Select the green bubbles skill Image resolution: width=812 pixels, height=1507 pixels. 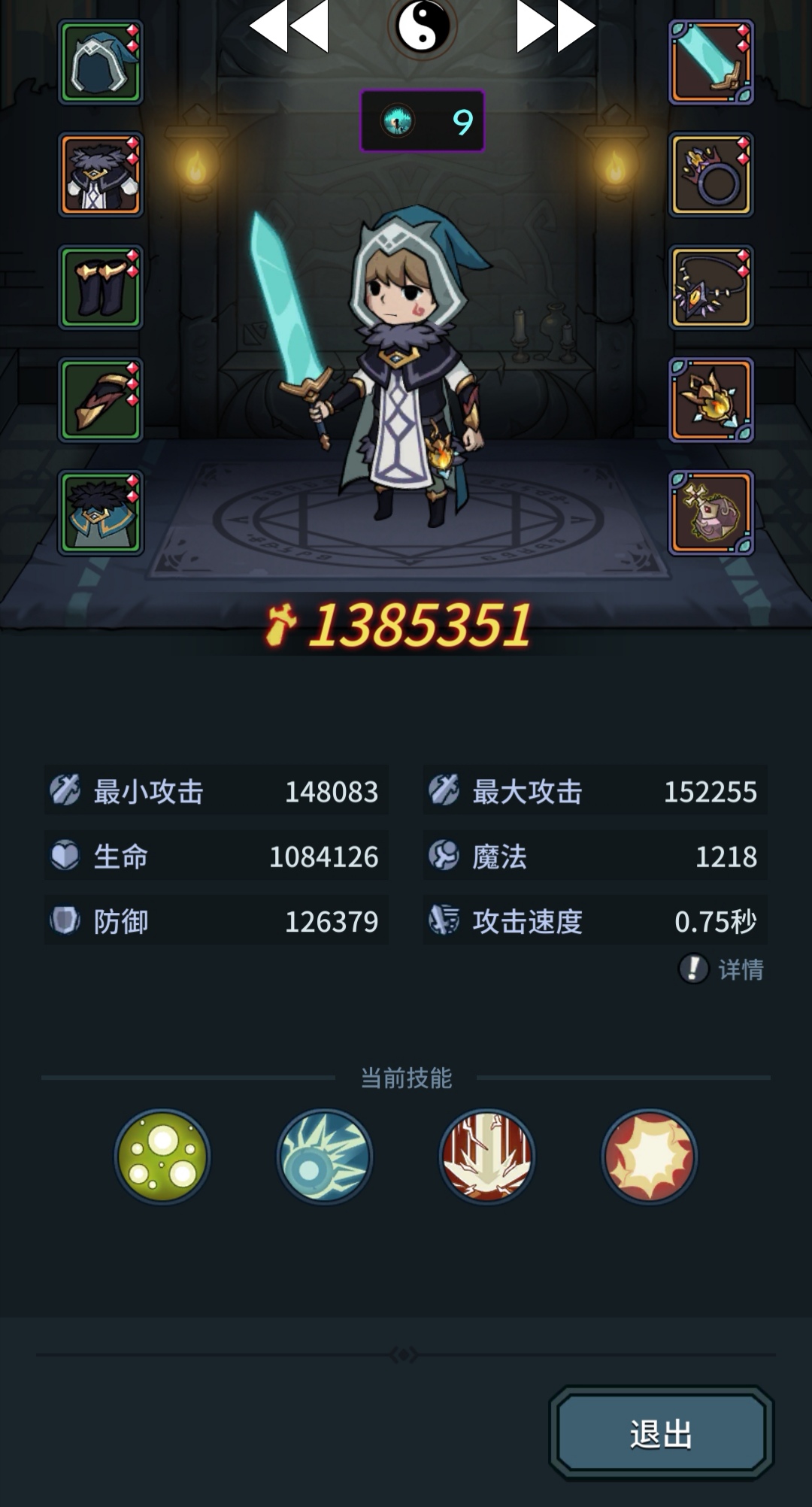[162, 1157]
